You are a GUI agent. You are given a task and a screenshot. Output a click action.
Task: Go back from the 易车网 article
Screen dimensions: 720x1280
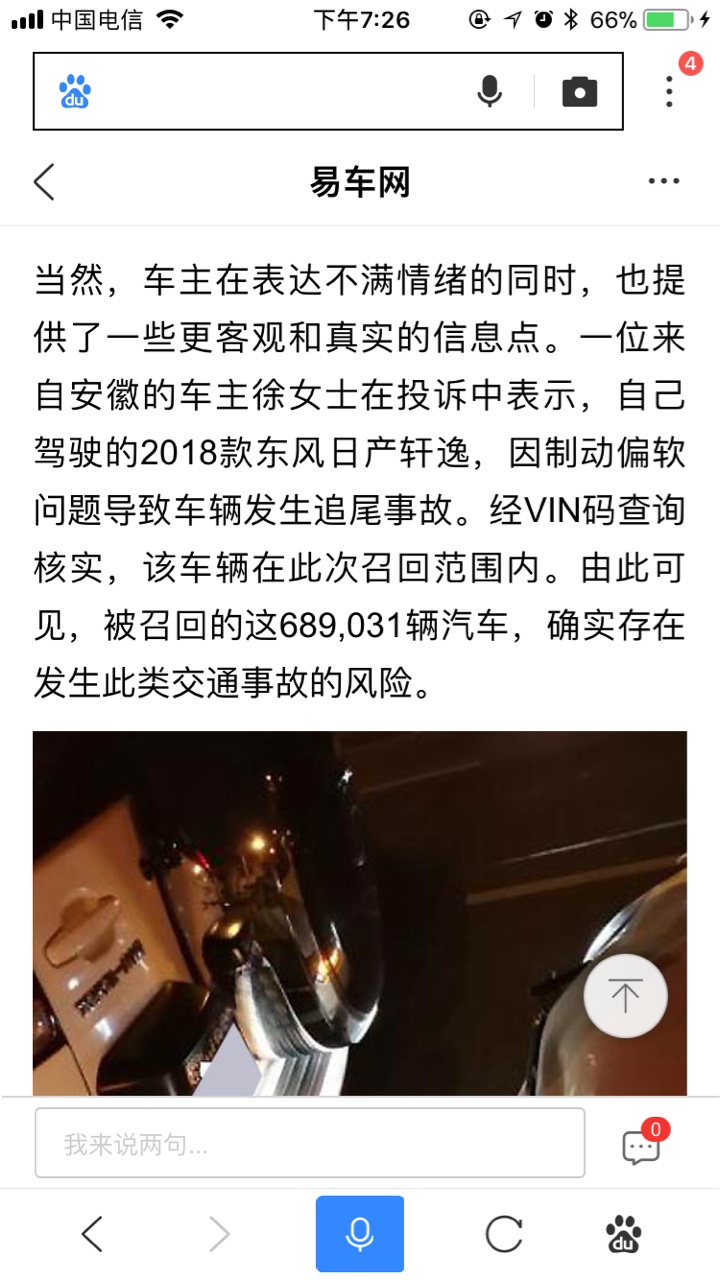tap(44, 182)
